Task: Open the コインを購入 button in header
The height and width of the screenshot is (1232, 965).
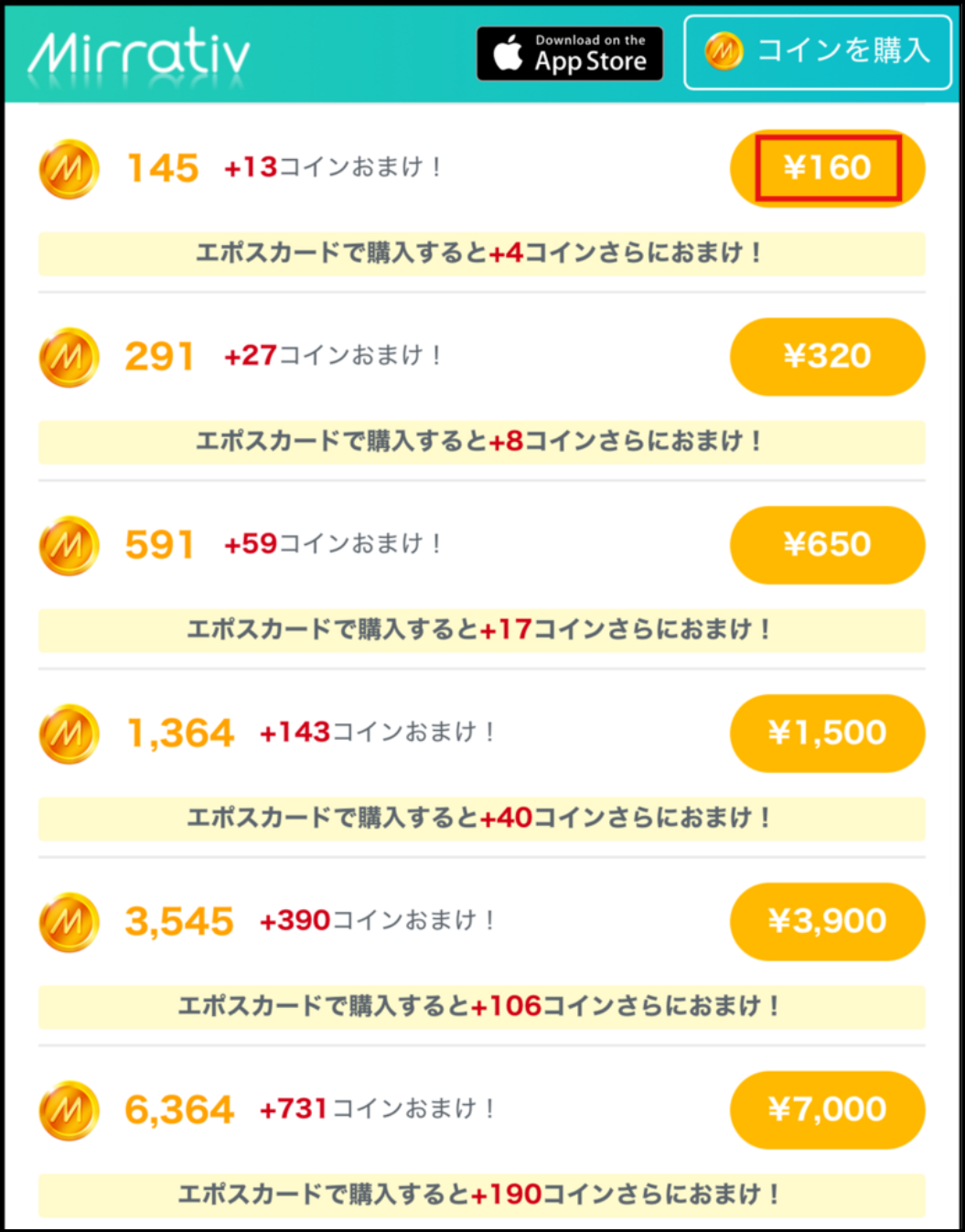Action: pyautogui.click(x=818, y=51)
